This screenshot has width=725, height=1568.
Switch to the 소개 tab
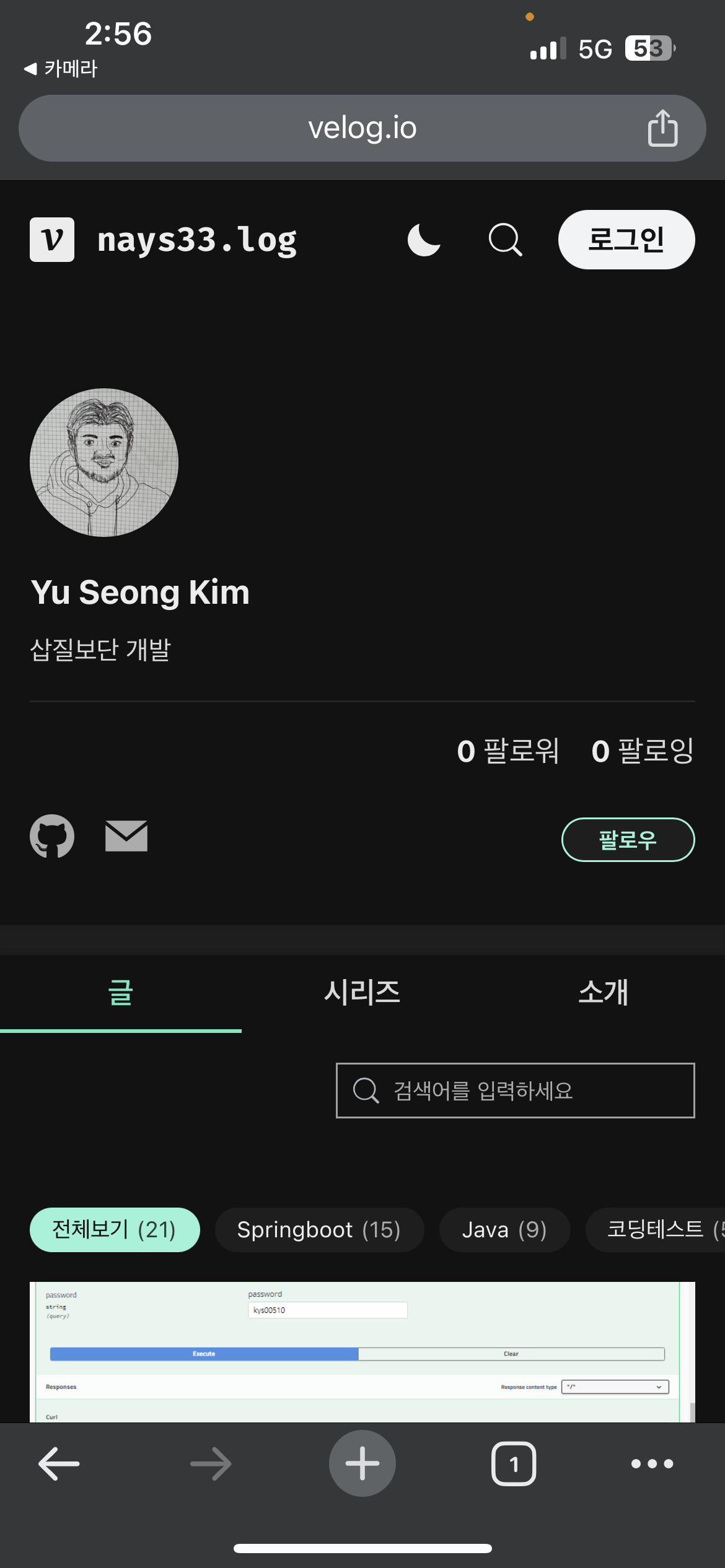[604, 992]
